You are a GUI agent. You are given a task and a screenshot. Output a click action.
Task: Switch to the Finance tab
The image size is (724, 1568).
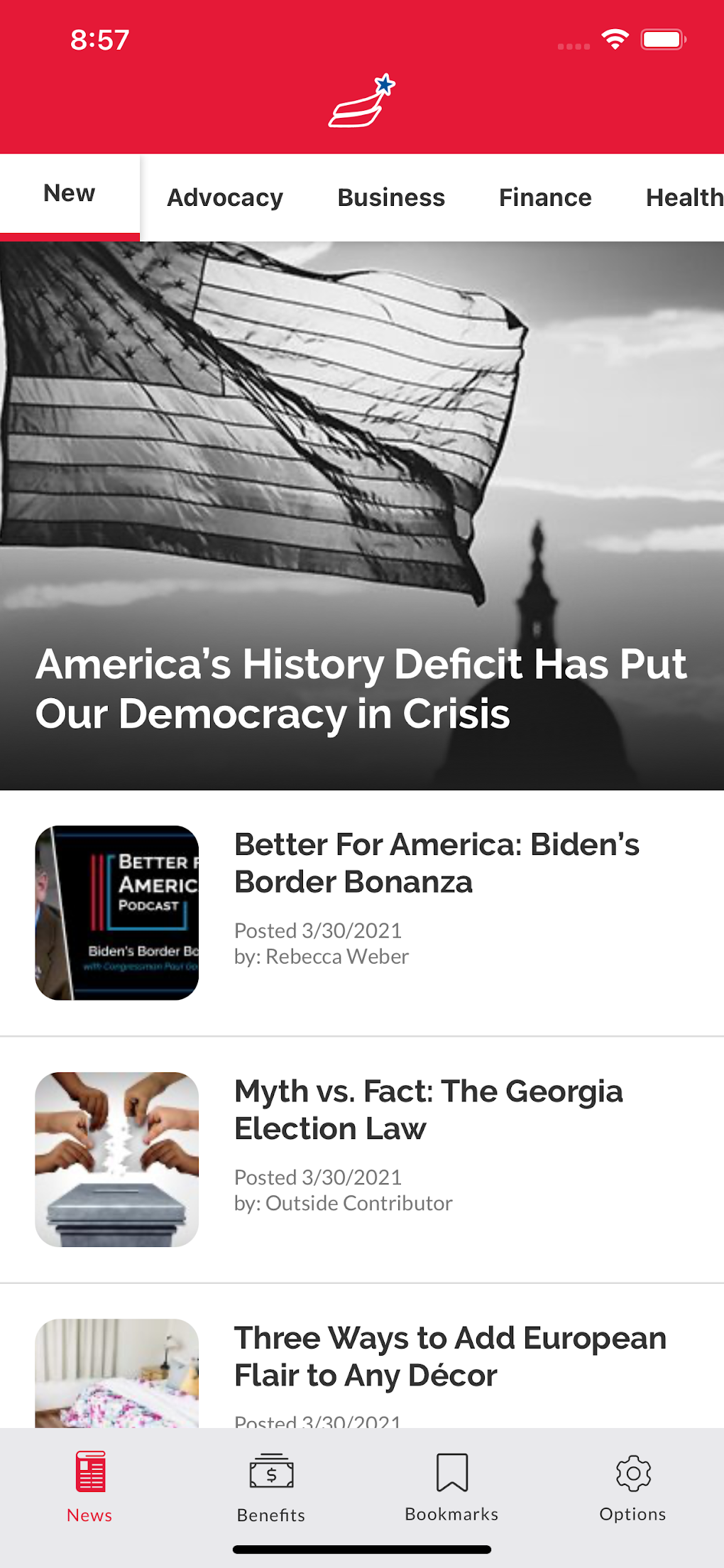coord(545,198)
